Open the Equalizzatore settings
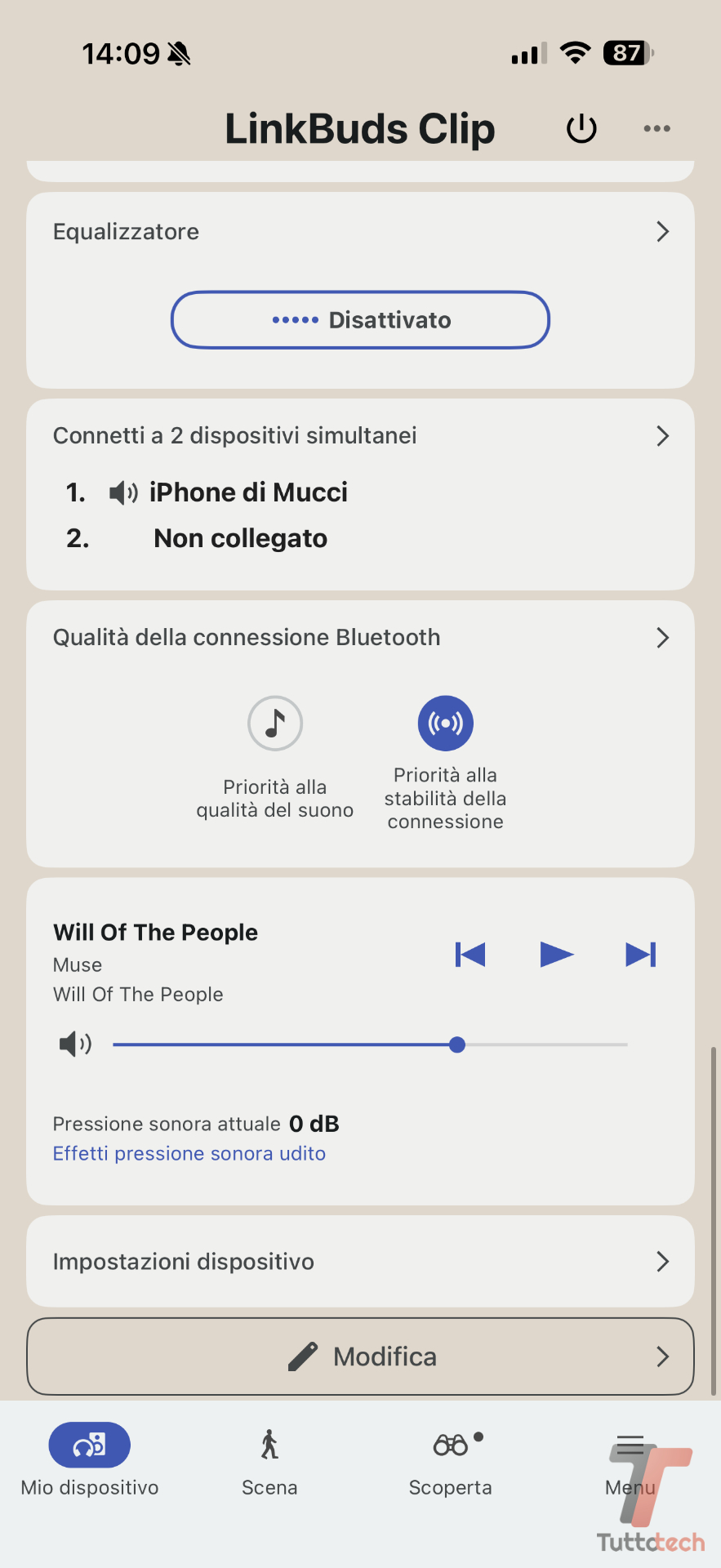This screenshot has height=1568, width=721. point(359,232)
